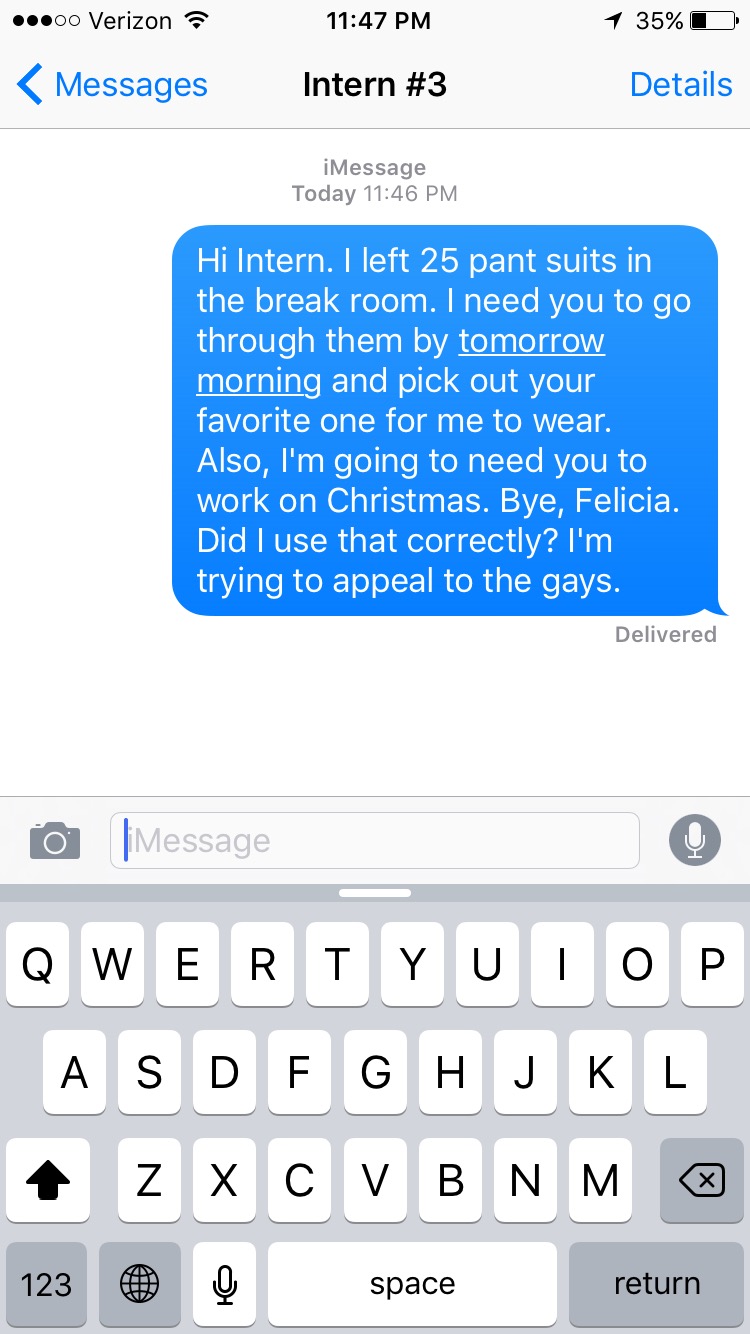Image resolution: width=750 pixels, height=1334 pixels.
Task: Open Details for Intern #3
Action: pos(681,85)
